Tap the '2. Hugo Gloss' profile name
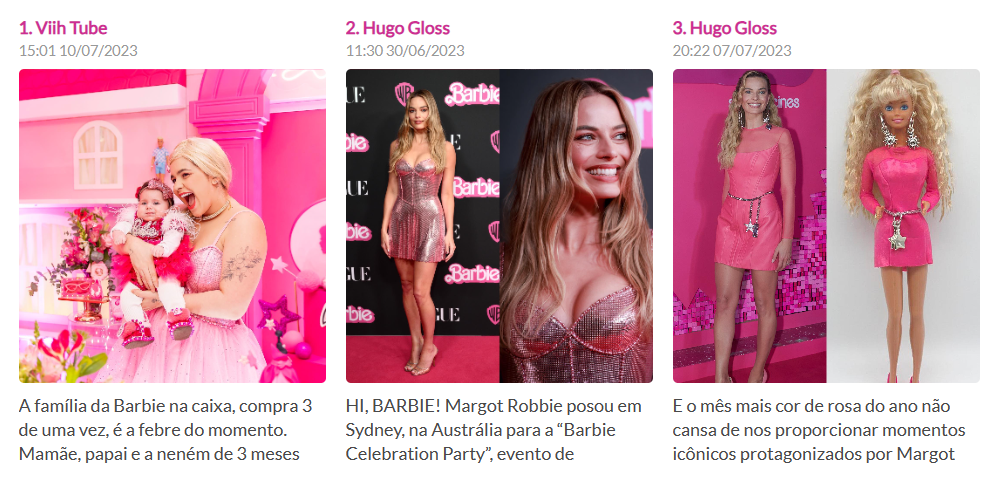 [x=398, y=28]
